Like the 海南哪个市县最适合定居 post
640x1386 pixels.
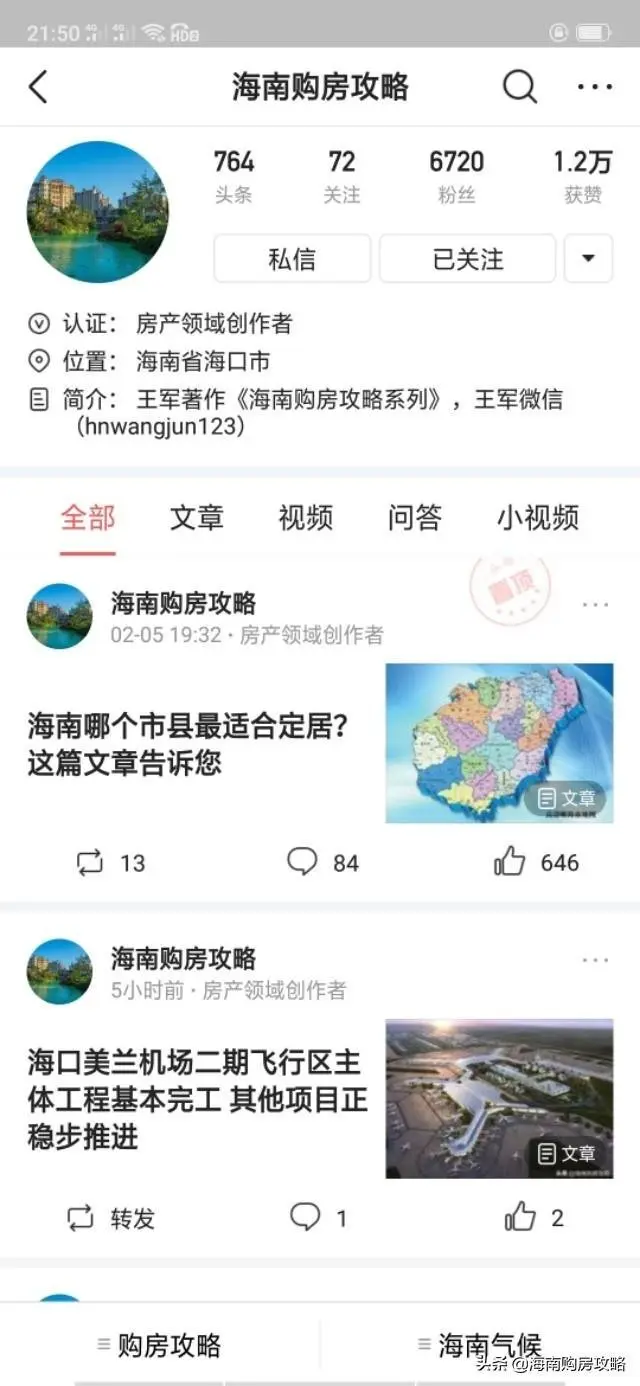[x=535, y=862]
